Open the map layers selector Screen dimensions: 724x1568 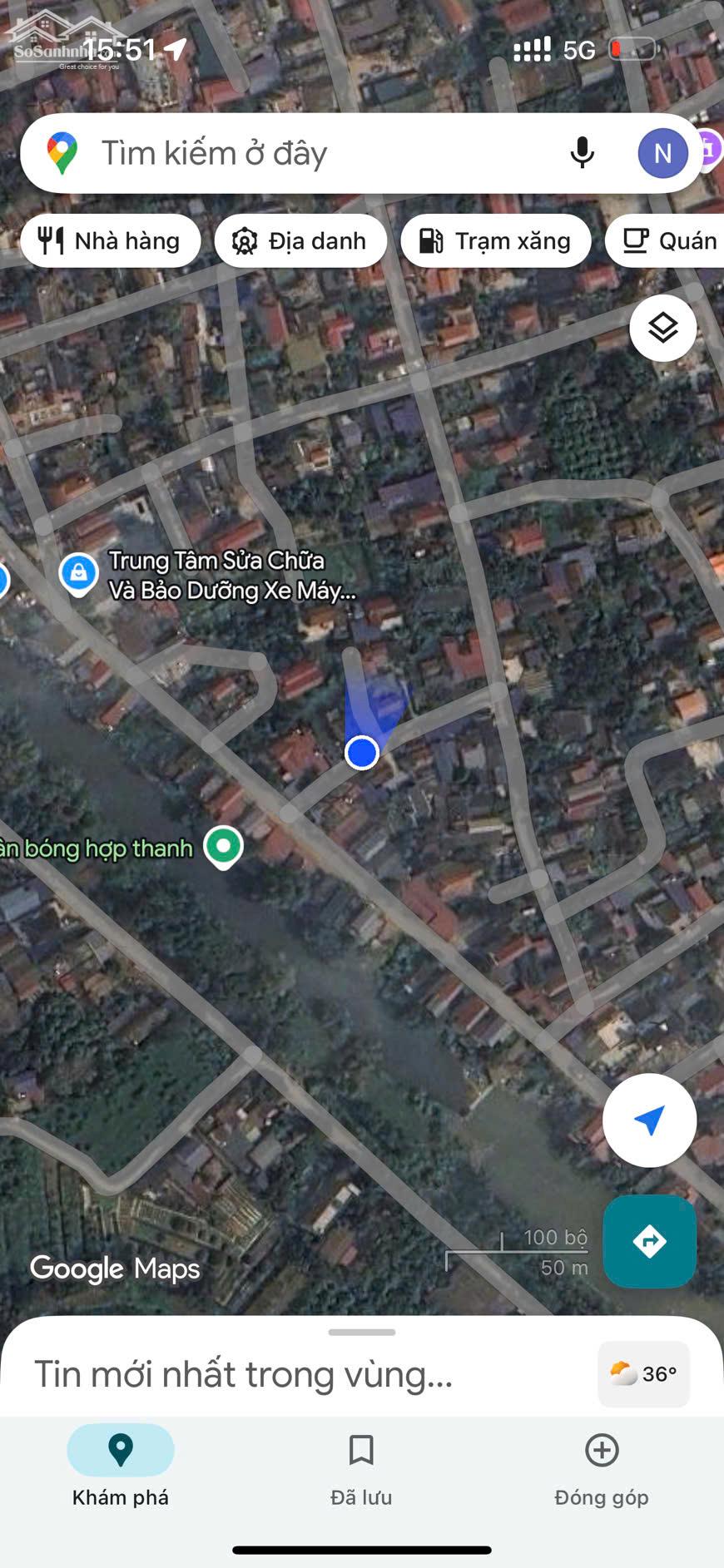[663, 328]
